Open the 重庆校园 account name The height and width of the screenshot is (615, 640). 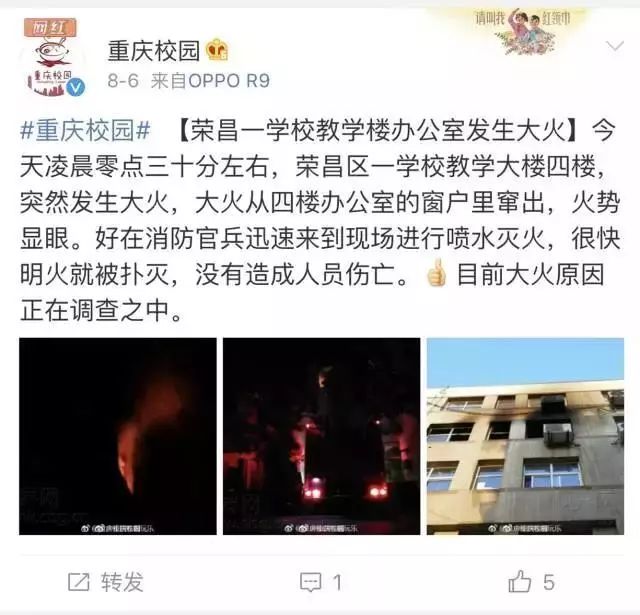pos(156,49)
